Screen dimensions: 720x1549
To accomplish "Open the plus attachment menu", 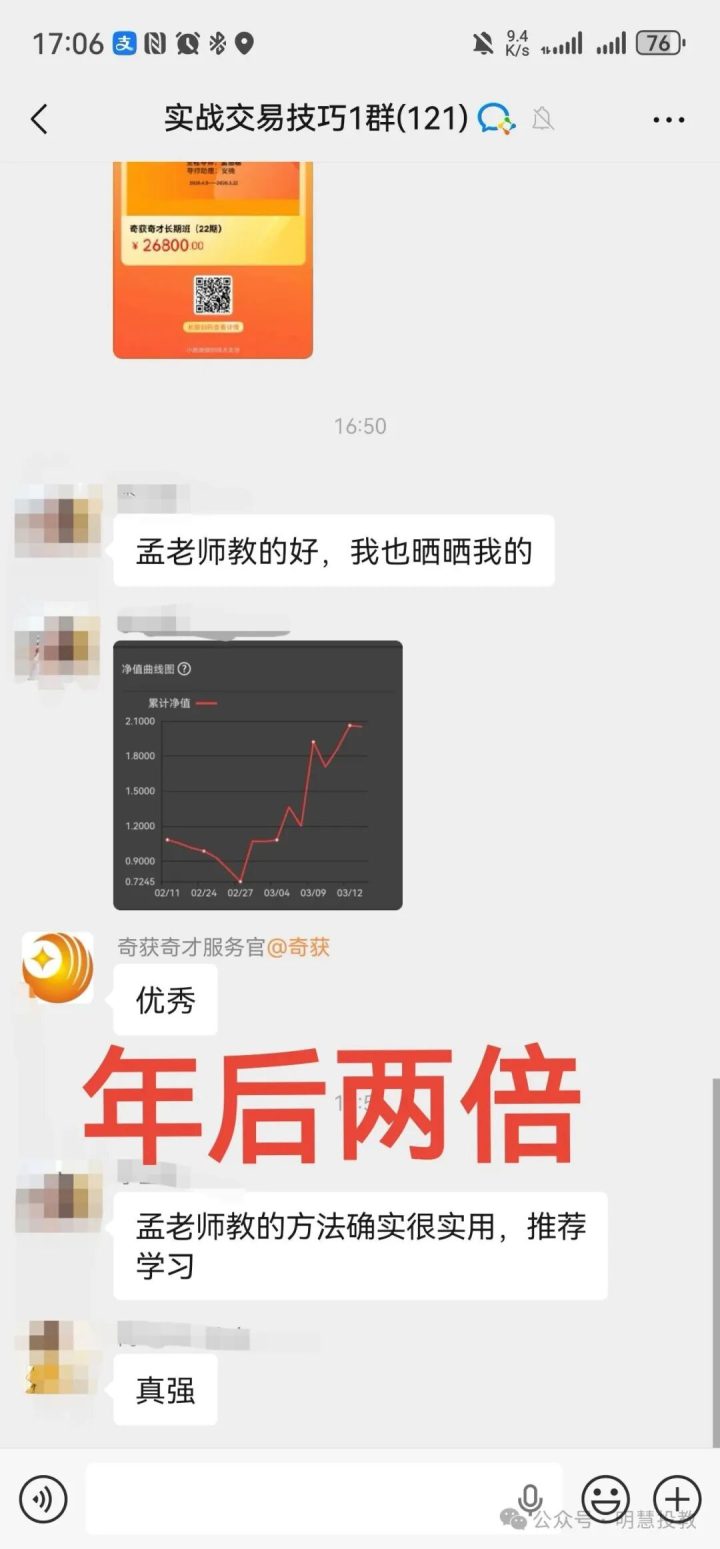I will (677, 1498).
